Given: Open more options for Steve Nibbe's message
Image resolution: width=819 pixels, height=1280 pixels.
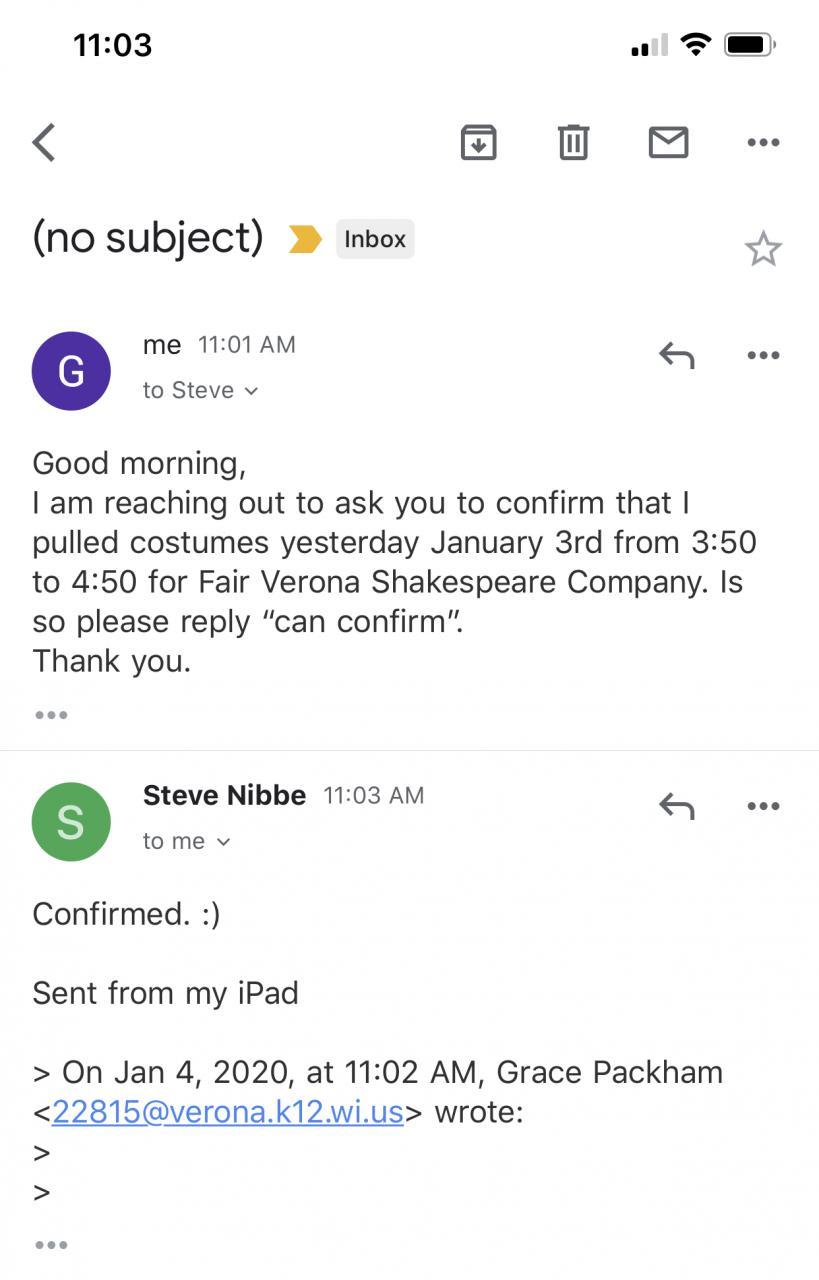Looking at the screenshot, I should (763, 806).
